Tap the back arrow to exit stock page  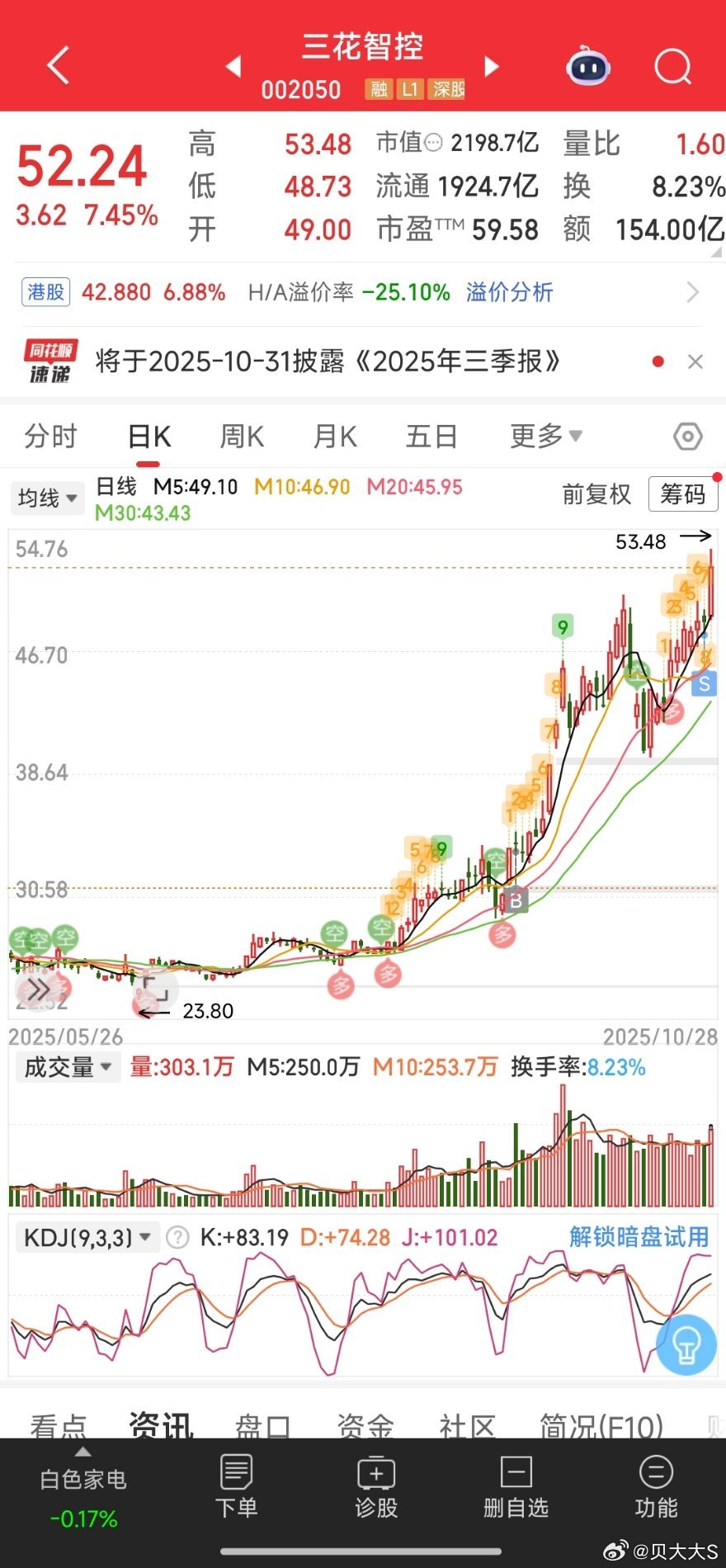(x=58, y=66)
